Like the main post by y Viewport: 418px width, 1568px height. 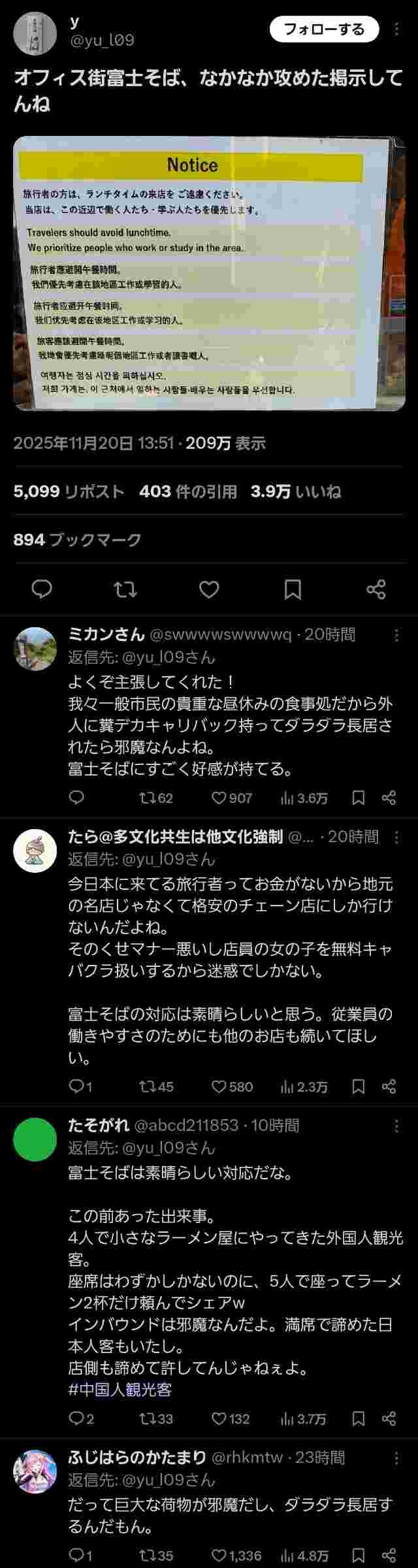click(x=209, y=589)
